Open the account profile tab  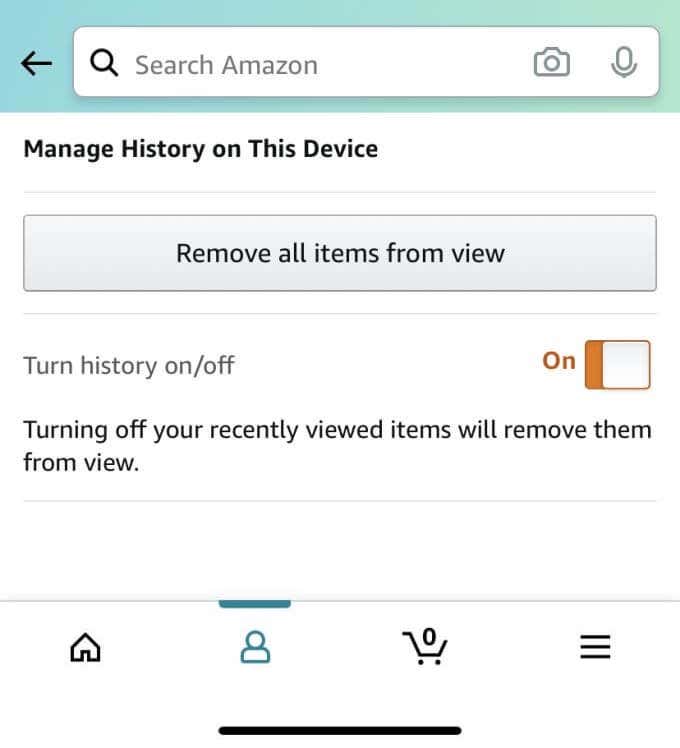(x=255, y=648)
